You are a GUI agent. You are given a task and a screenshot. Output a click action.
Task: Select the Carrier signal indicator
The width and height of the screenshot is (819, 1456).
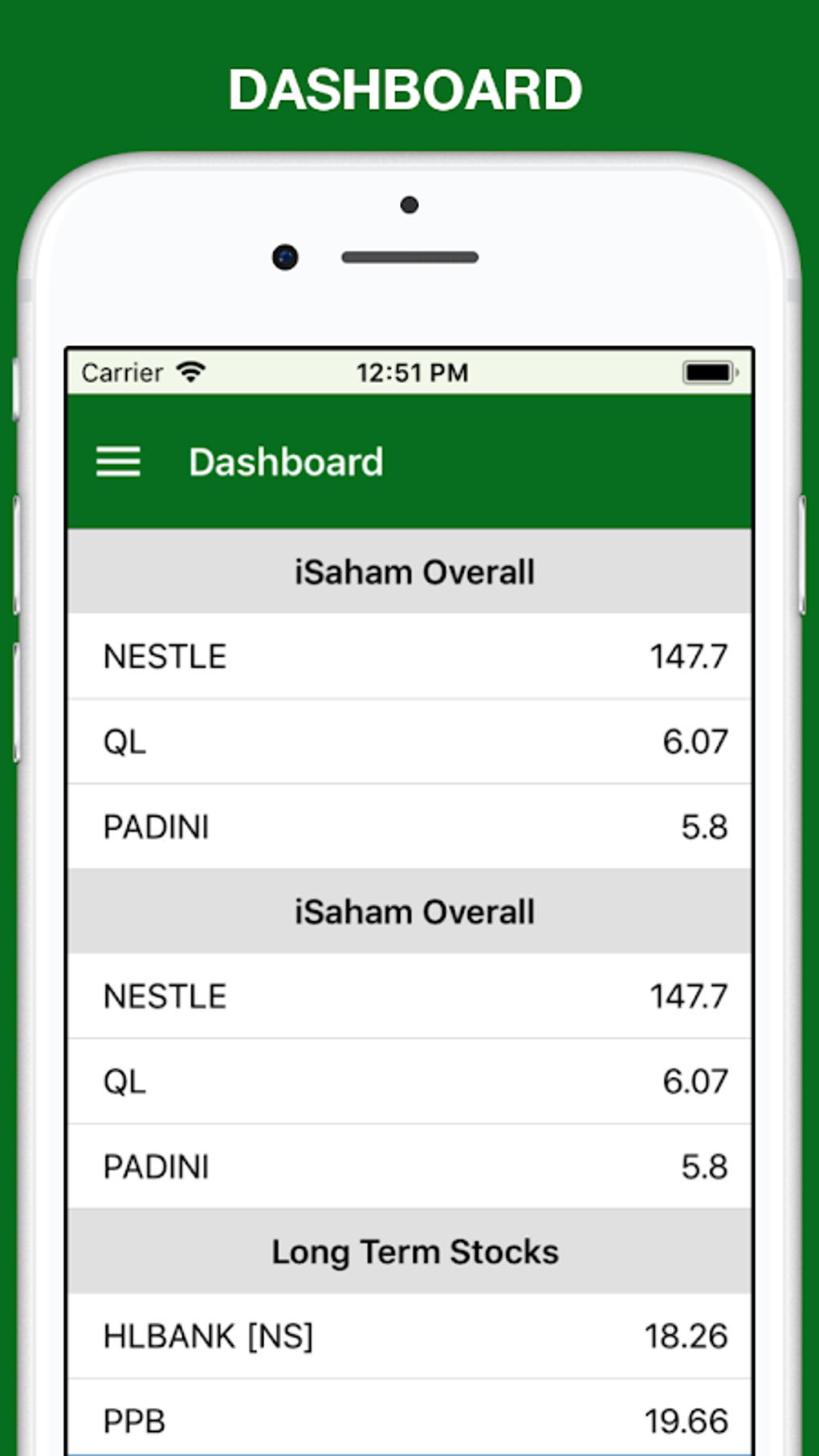point(122,373)
